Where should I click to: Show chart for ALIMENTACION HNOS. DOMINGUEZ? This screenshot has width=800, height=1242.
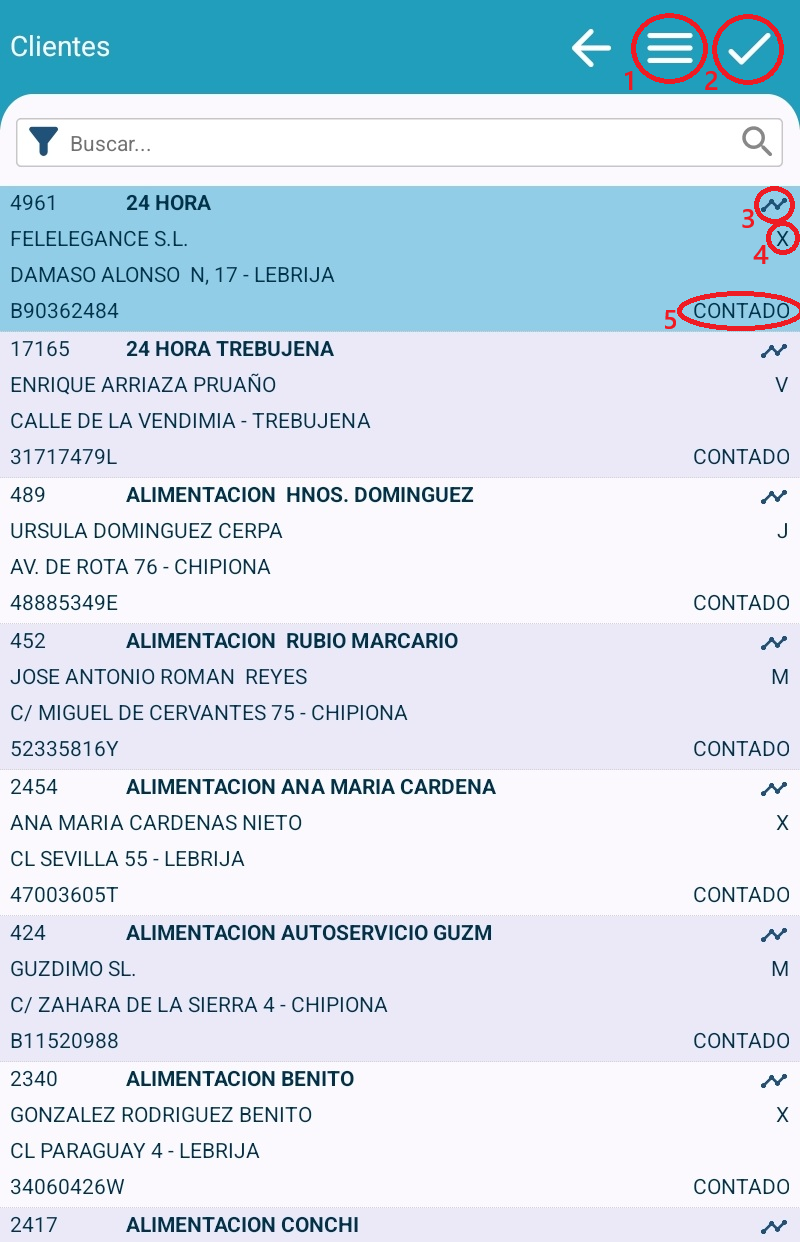[x=774, y=497]
